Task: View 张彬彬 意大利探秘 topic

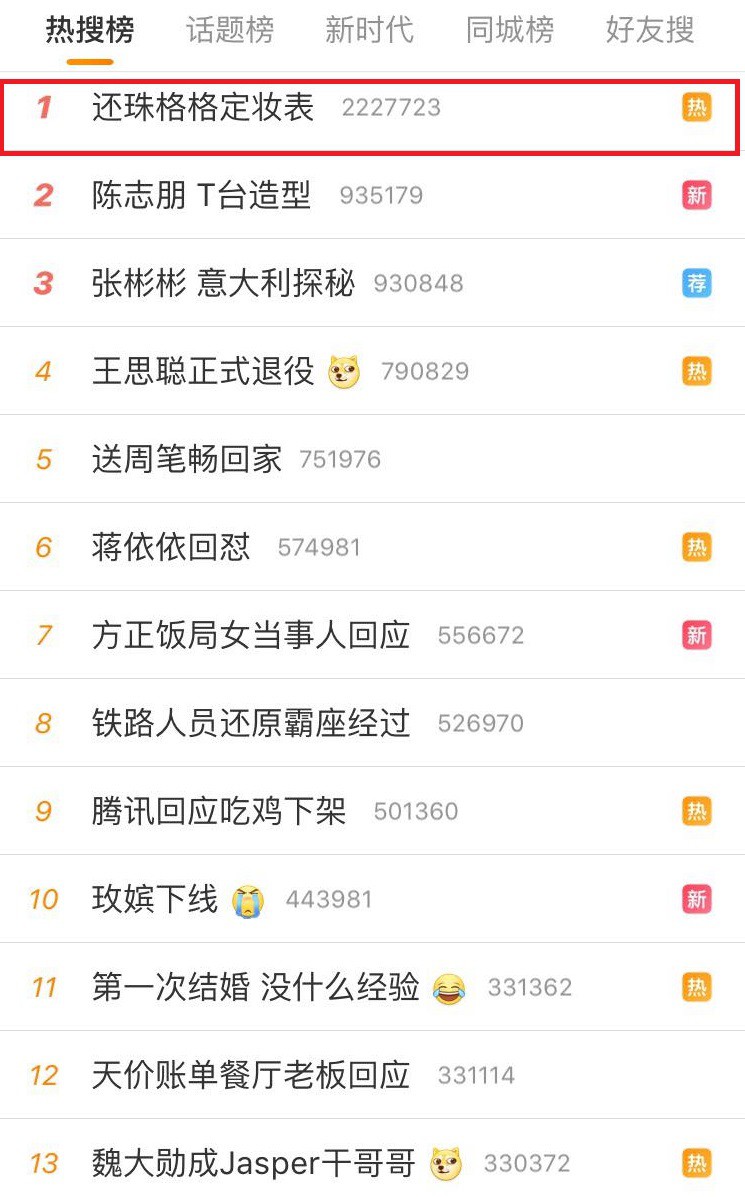Action: [x=223, y=283]
